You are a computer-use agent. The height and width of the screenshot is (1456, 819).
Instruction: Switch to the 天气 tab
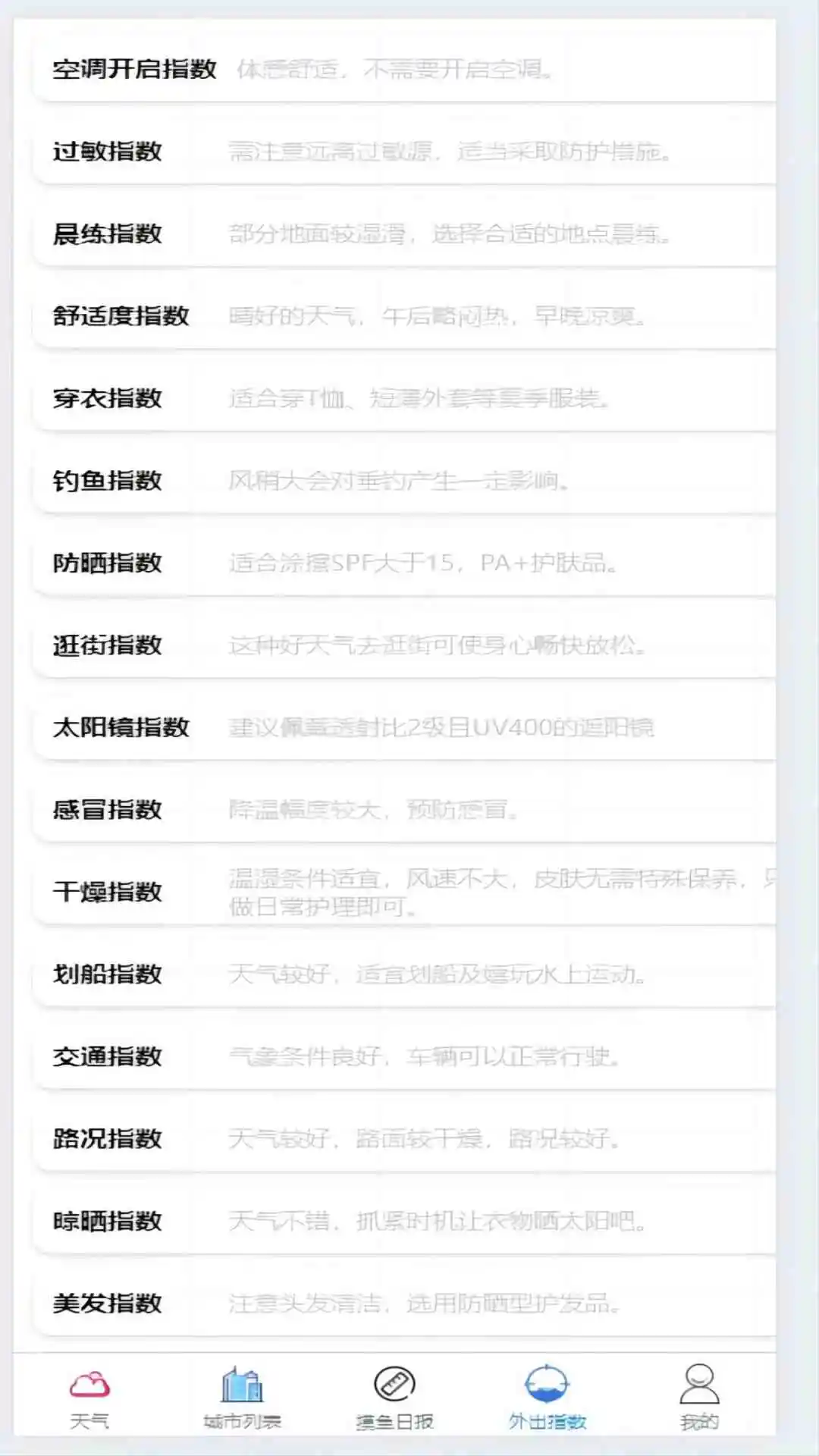point(89,1399)
